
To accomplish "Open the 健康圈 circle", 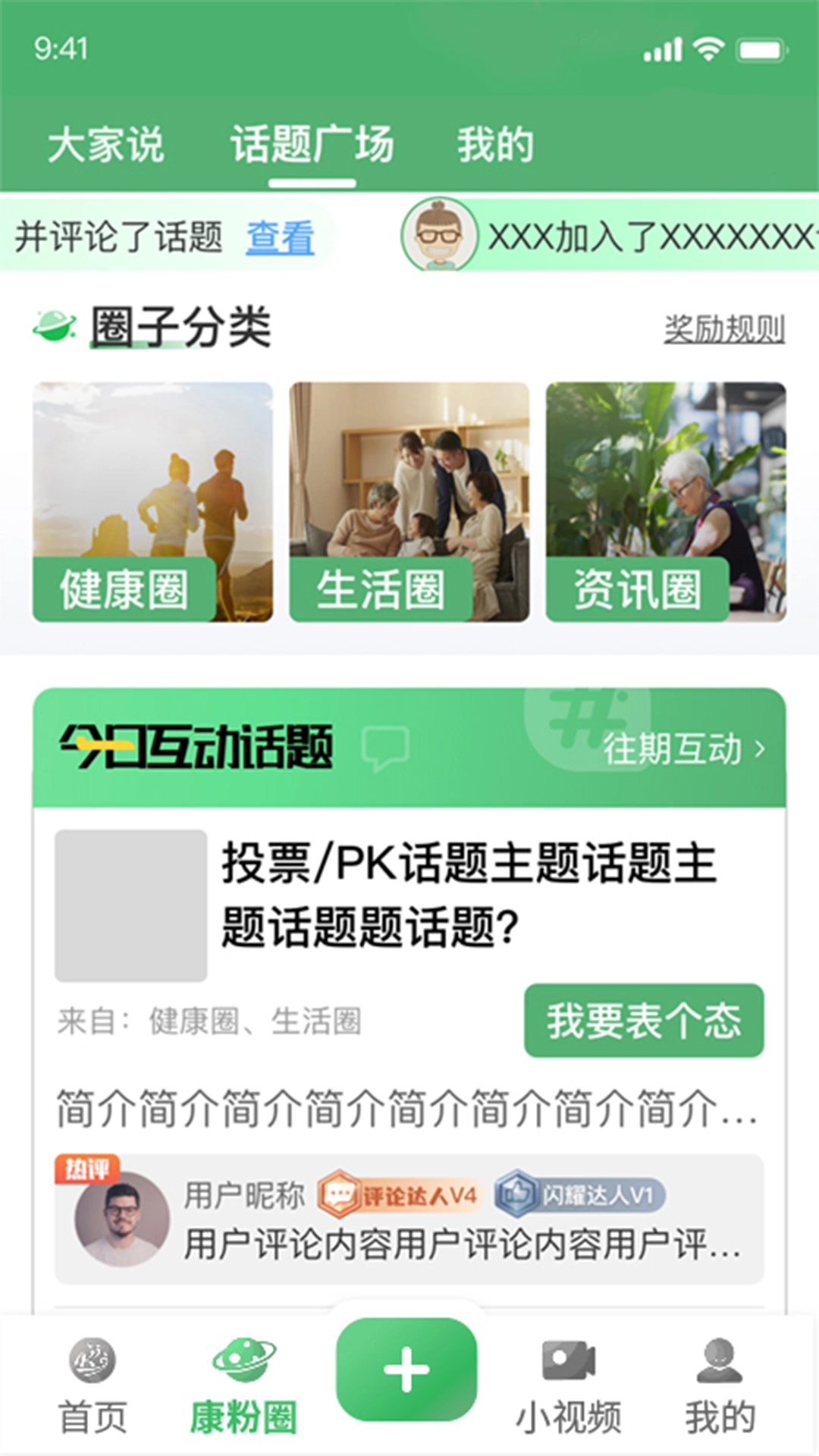I will tap(152, 502).
